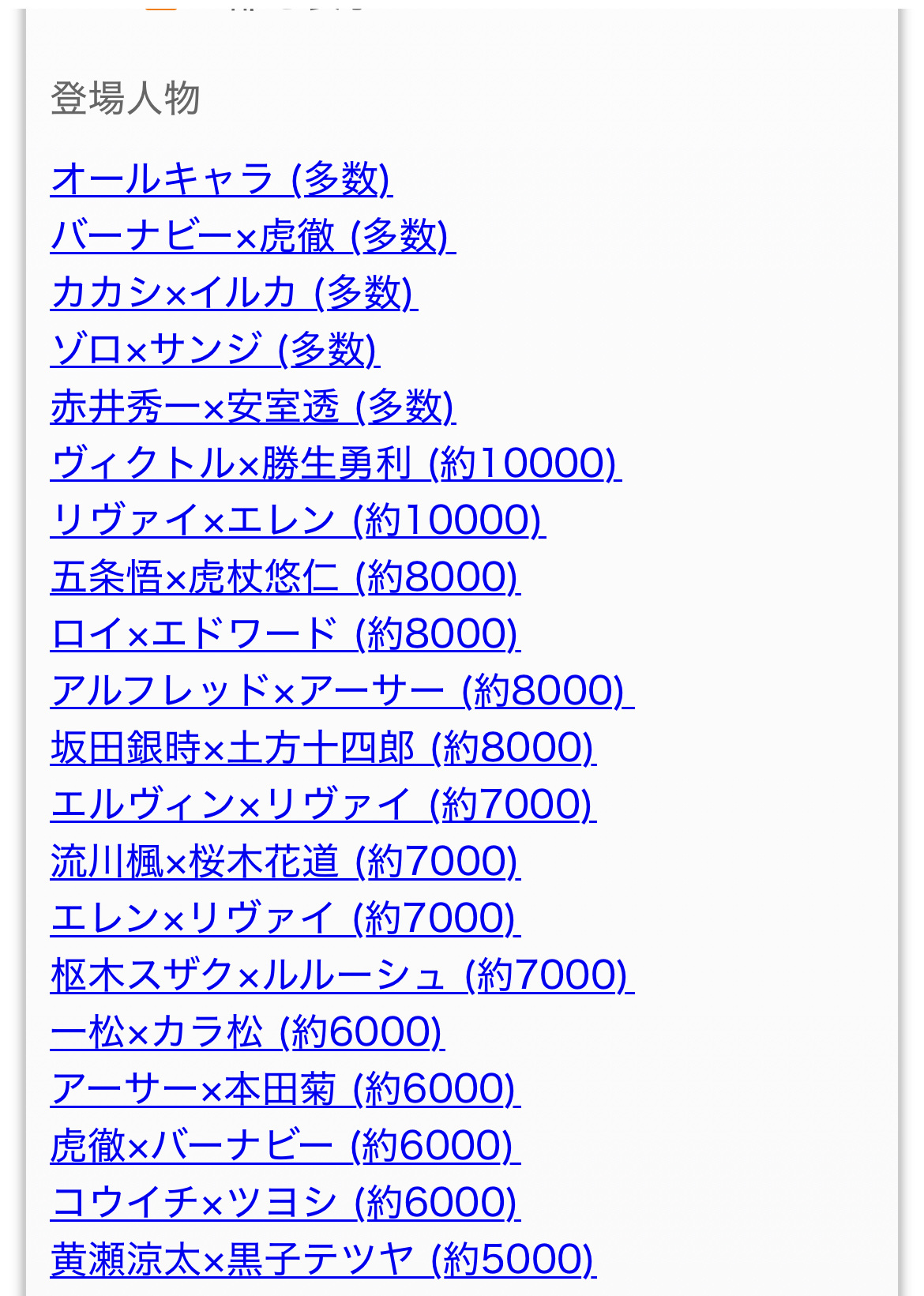This screenshot has height=1296, width=924.
Task: Tap the ロイ×エドワード (約8000) link
Action: pyautogui.click(x=285, y=633)
